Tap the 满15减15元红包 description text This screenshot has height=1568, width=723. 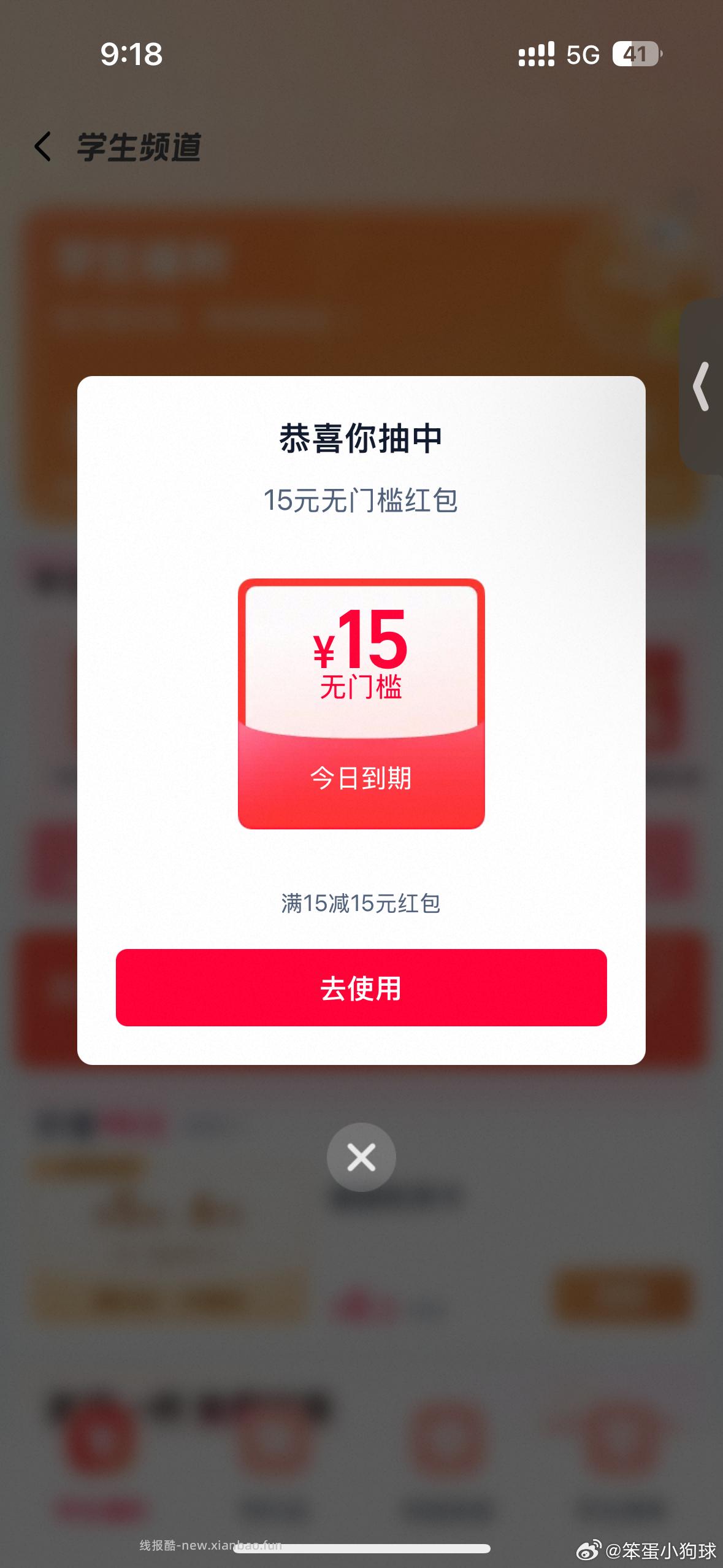coord(361,902)
